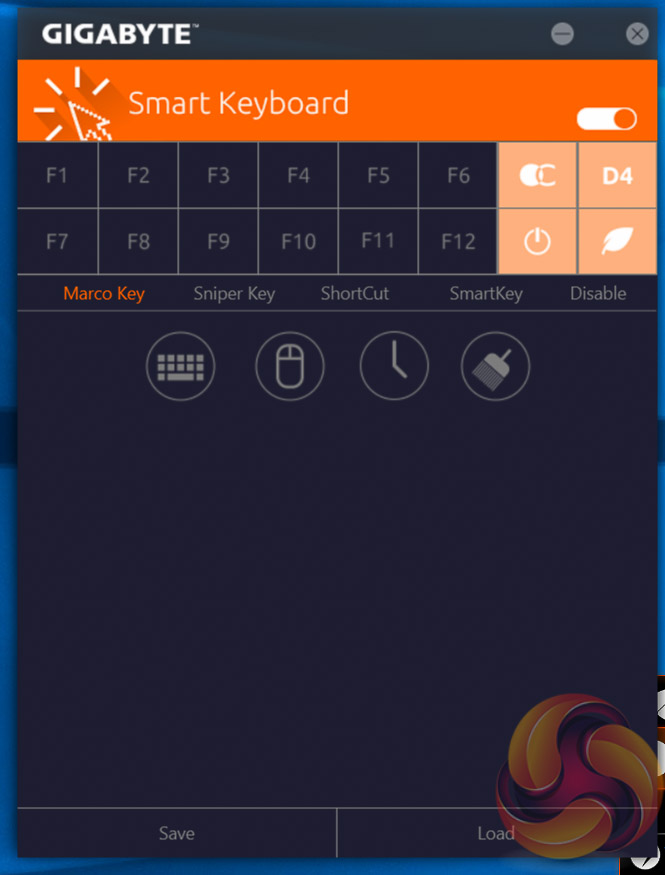Viewport: 665px width, 875px height.
Task: Tap the keyboard macro icon
Action: pos(181,366)
